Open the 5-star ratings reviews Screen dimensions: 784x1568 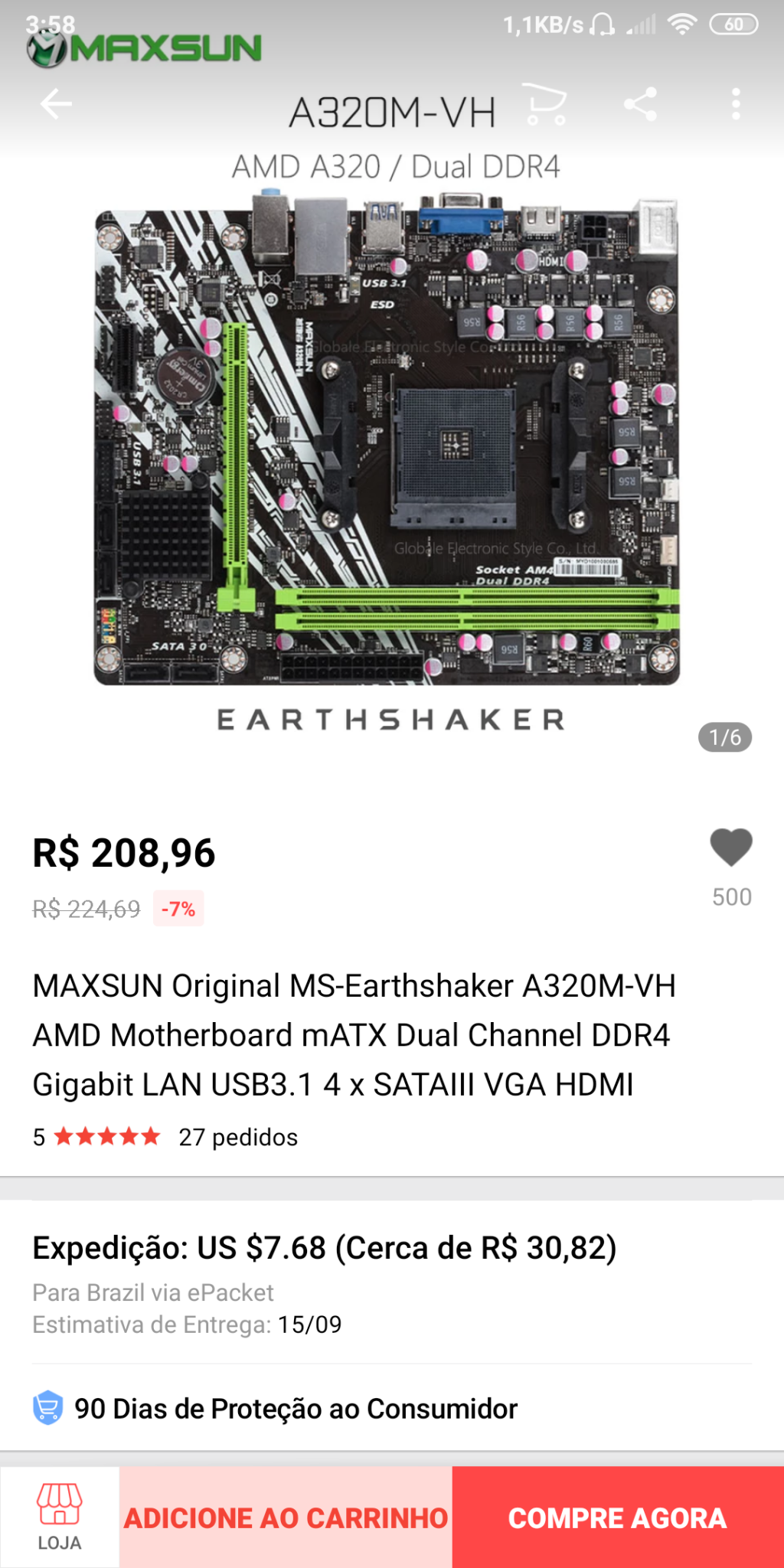pyautogui.click(x=96, y=1137)
